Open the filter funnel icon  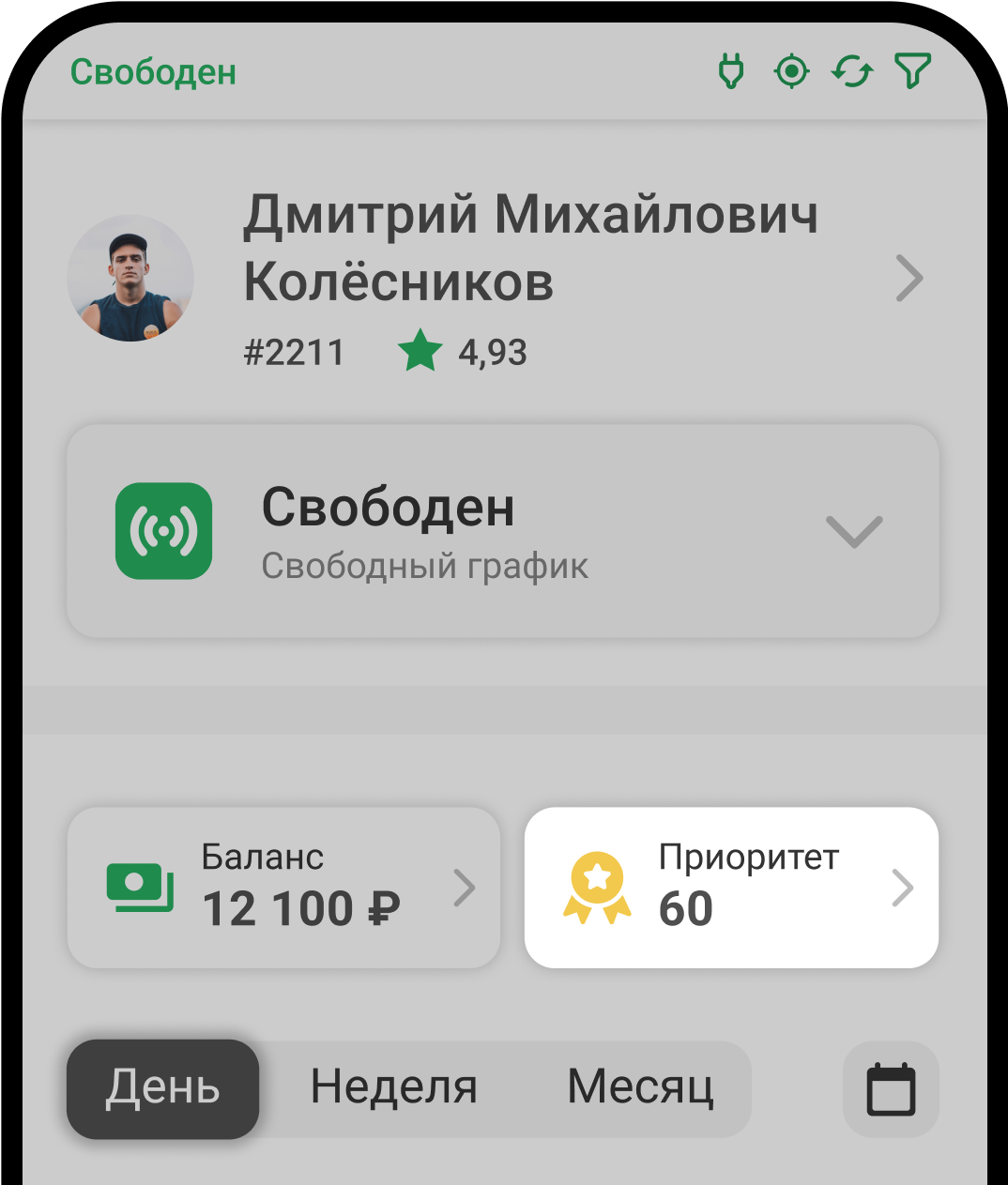(x=912, y=71)
